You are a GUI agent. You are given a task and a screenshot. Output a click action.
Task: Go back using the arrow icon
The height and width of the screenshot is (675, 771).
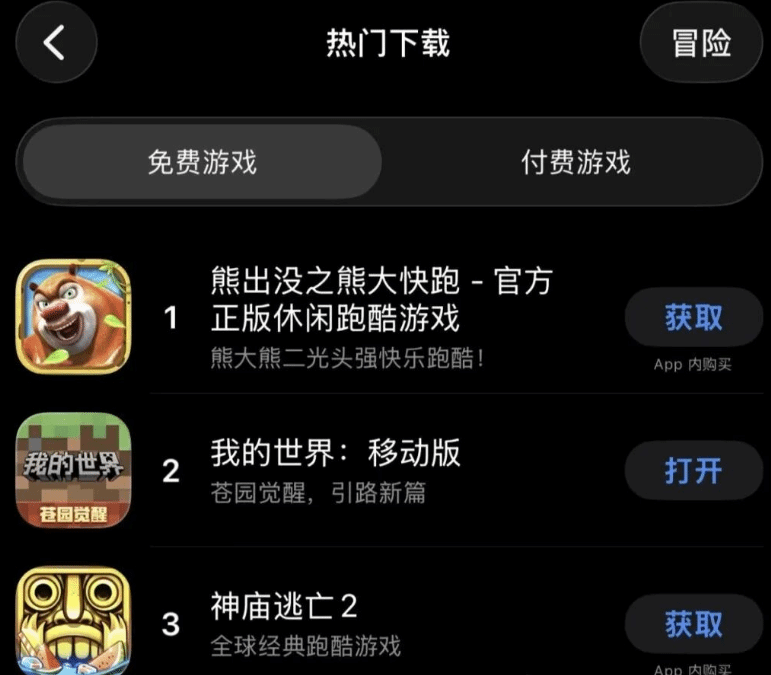55,44
